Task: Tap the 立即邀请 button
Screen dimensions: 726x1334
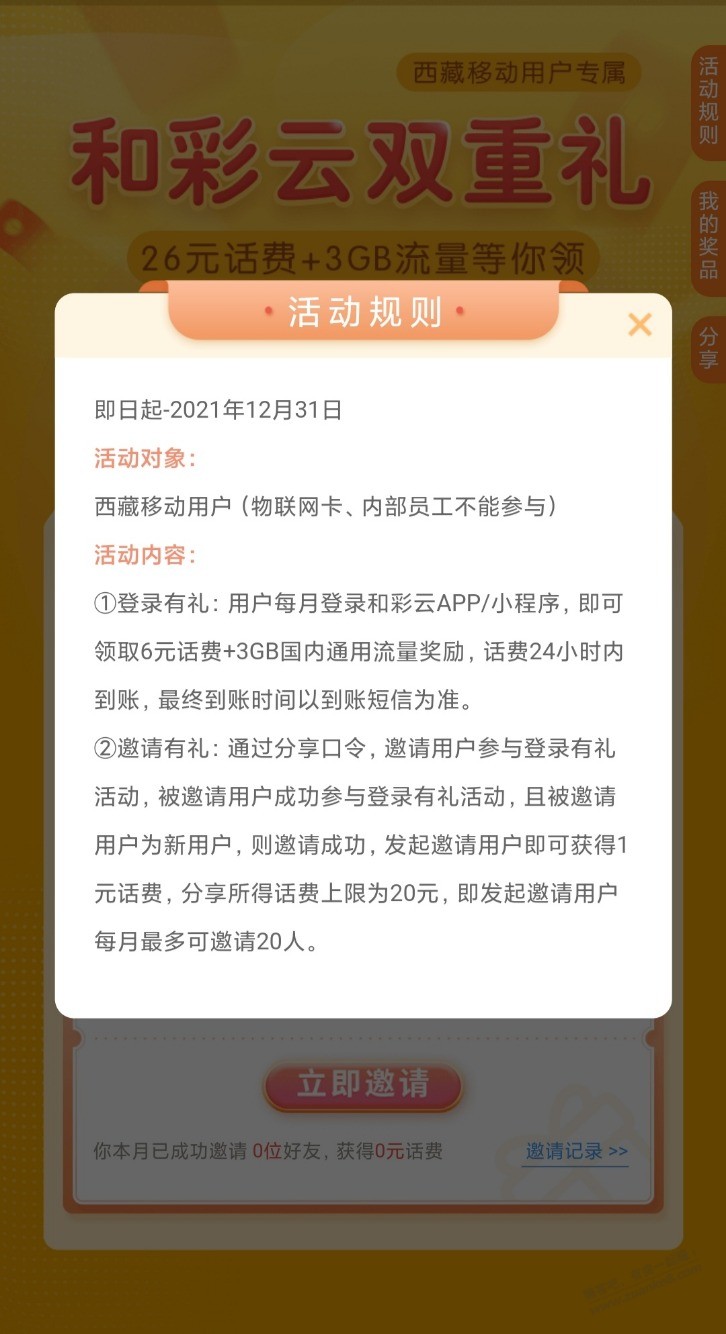Action: click(x=363, y=1085)
